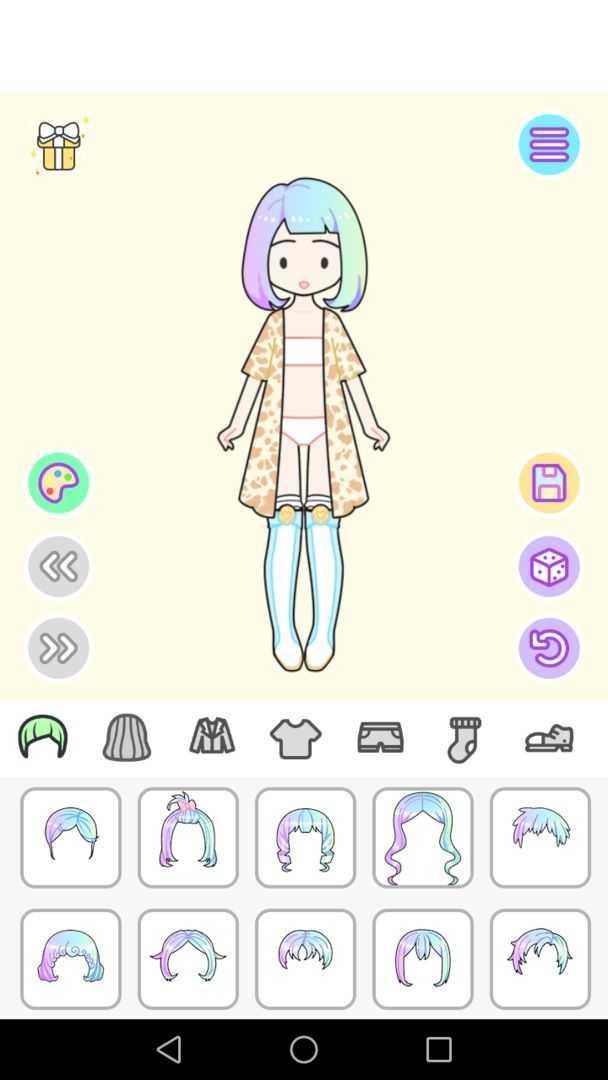Switch to the t-shirt category tab

295,739
